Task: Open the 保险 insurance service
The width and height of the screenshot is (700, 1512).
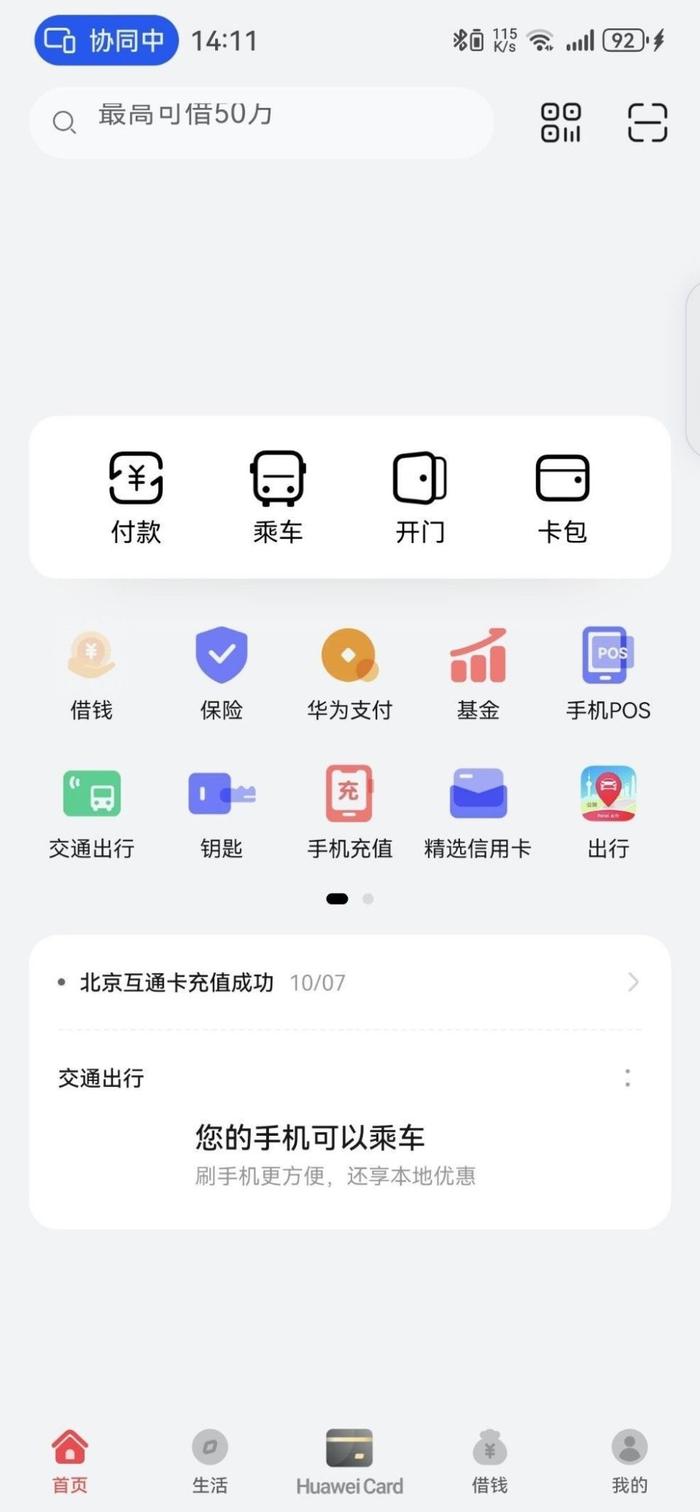Action: coord(221,673)
